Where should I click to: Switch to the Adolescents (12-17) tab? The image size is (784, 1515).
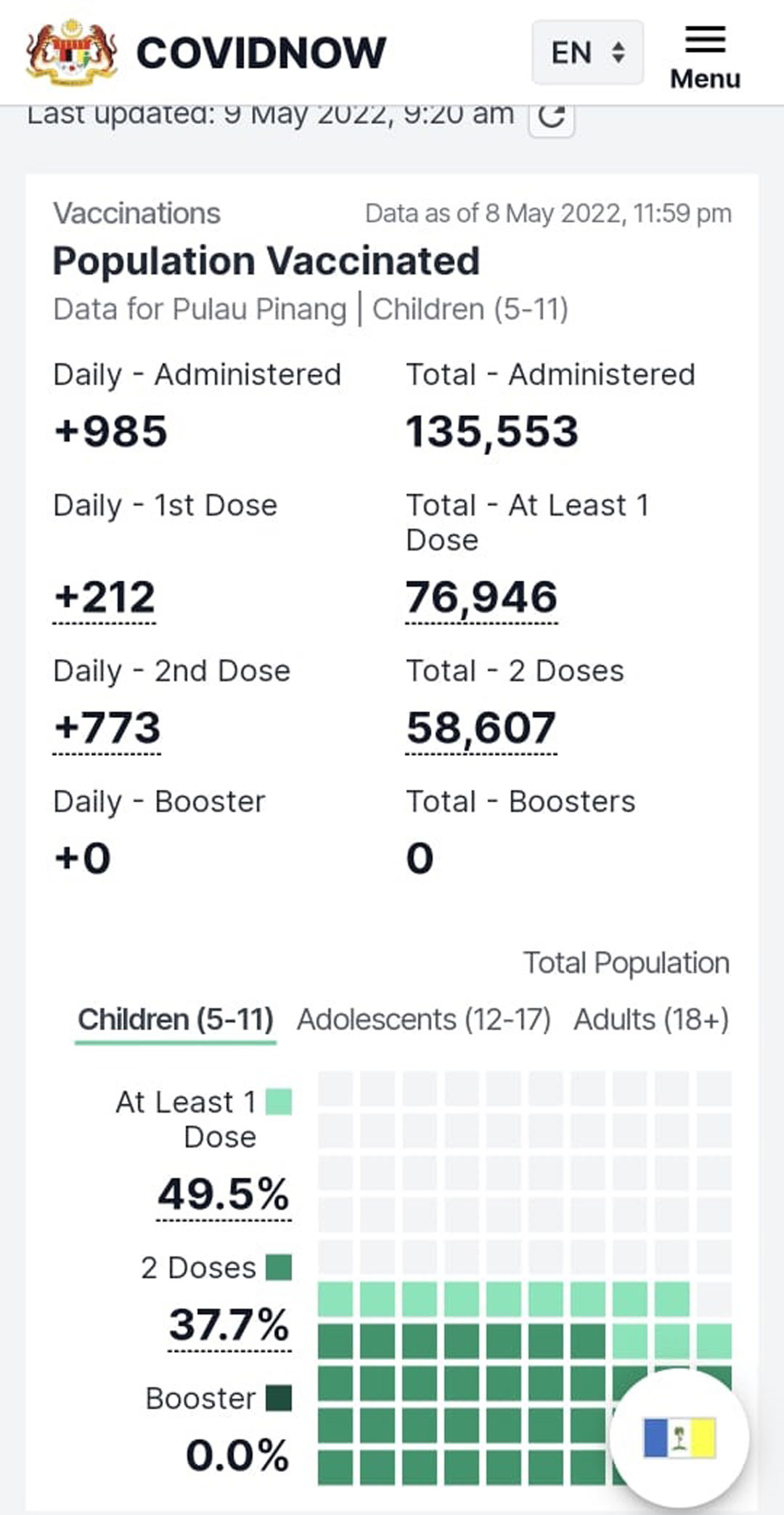coord(424,1020)
